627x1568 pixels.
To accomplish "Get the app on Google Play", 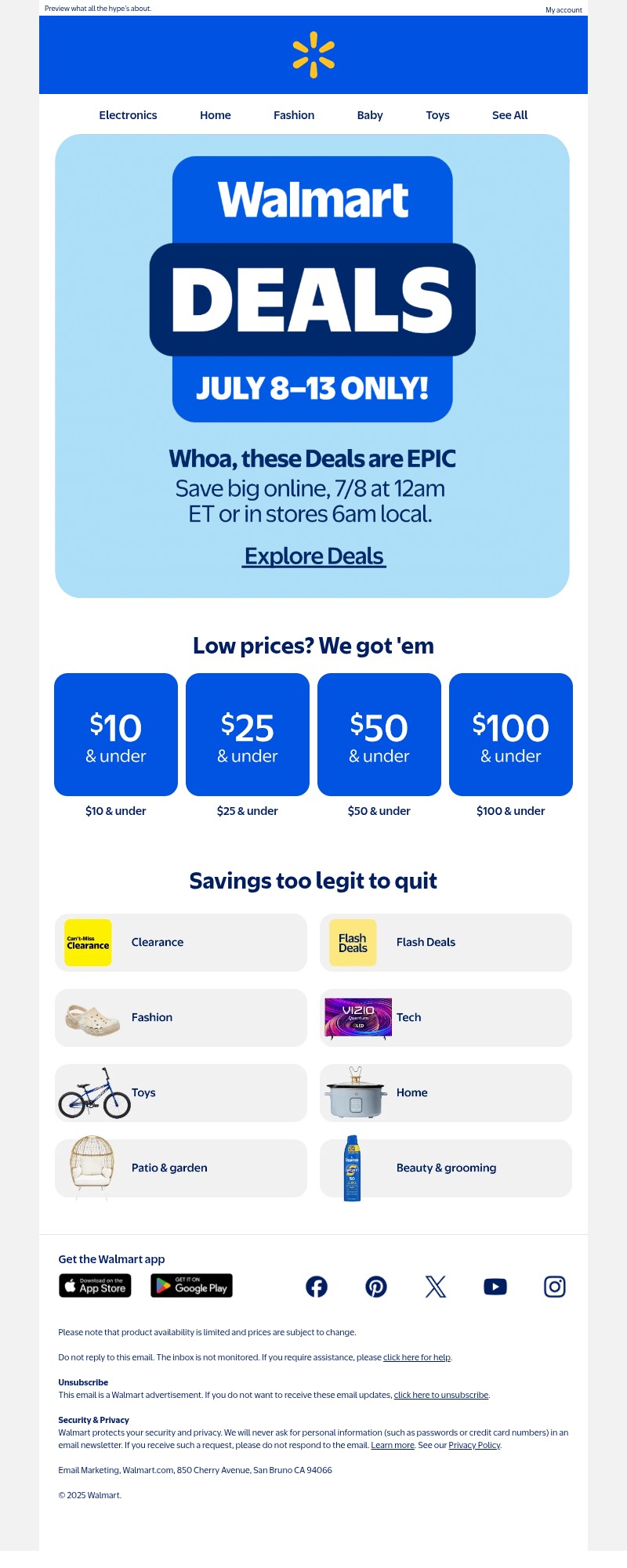I will [191, 1286].
